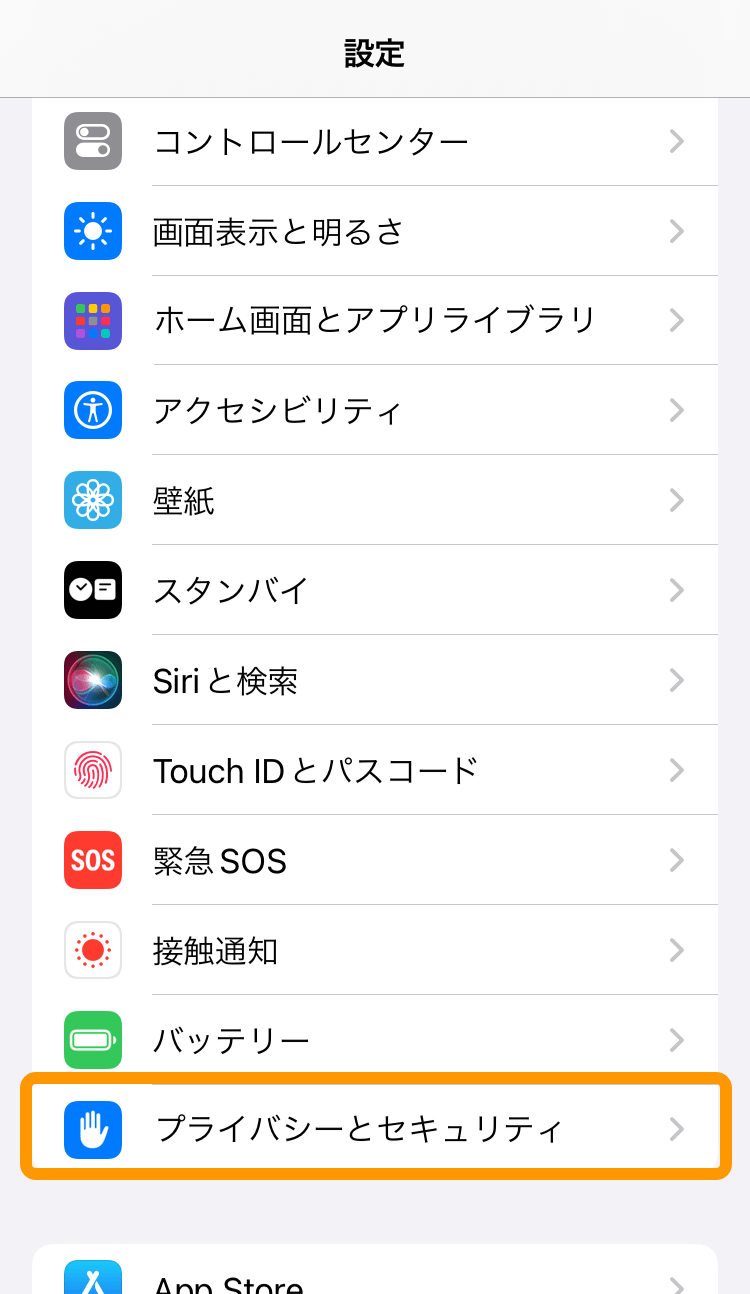Go to ホーム画面とアプリライブラリ
The width and height of the screenshot is (750, 1294).
[x=374, y=321]
